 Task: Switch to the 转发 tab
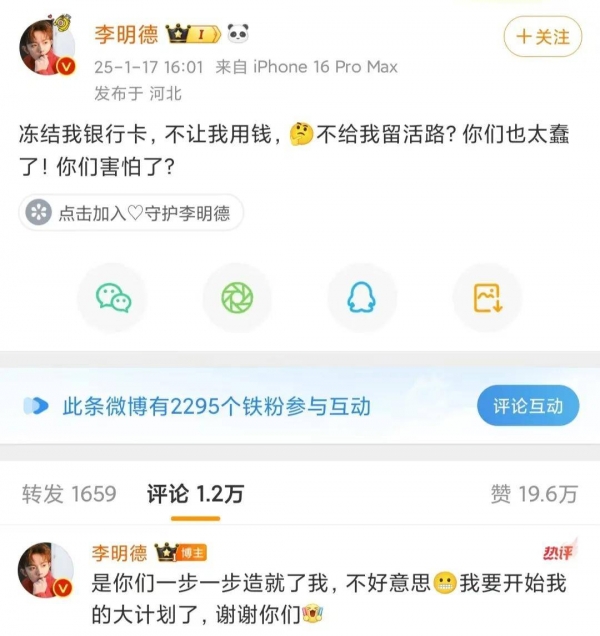pos(70,494)
